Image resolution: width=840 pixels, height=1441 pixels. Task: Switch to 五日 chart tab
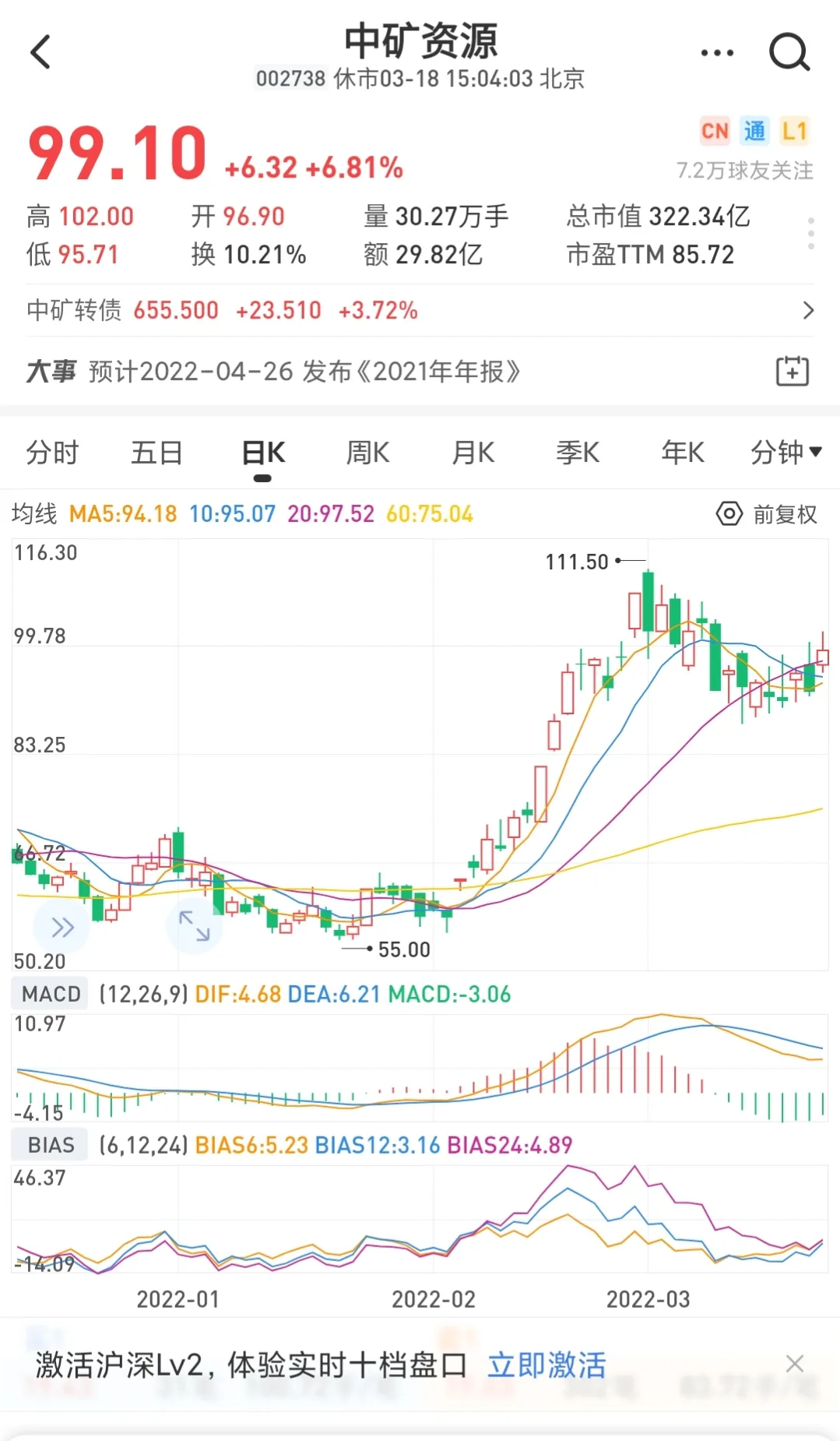[x=156, y=452]
